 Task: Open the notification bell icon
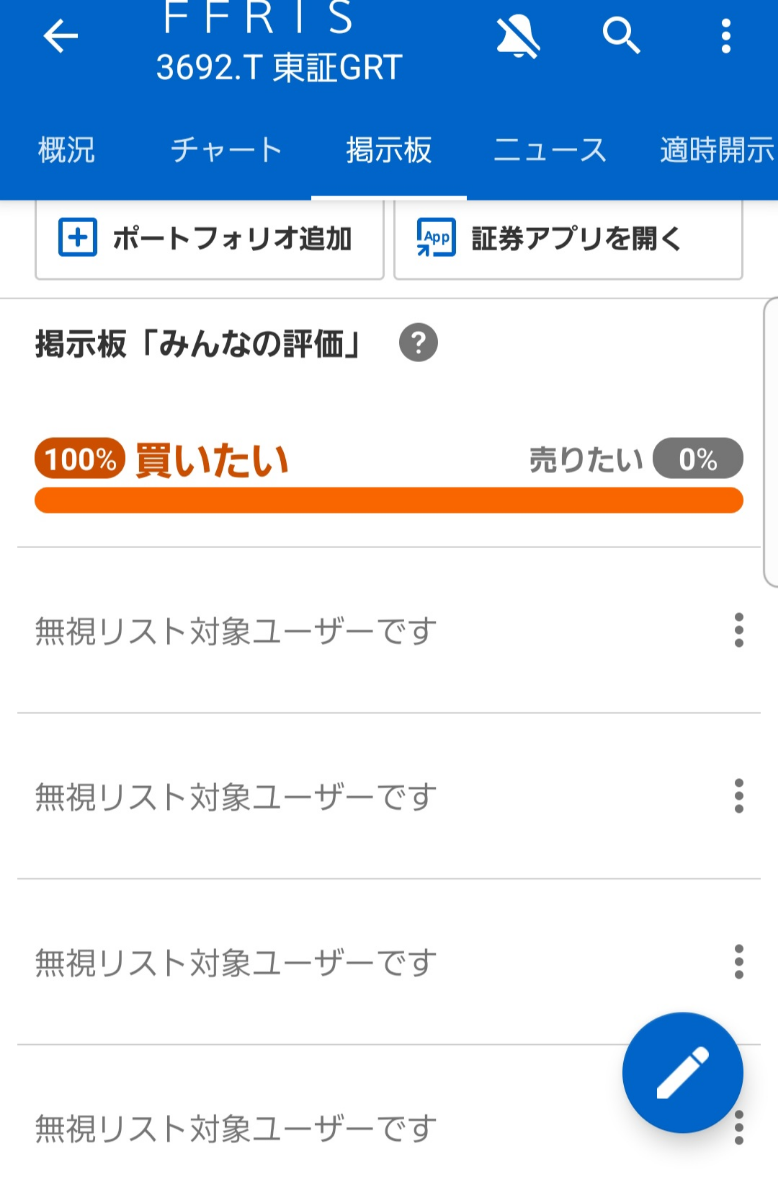[x=516, y=36]
